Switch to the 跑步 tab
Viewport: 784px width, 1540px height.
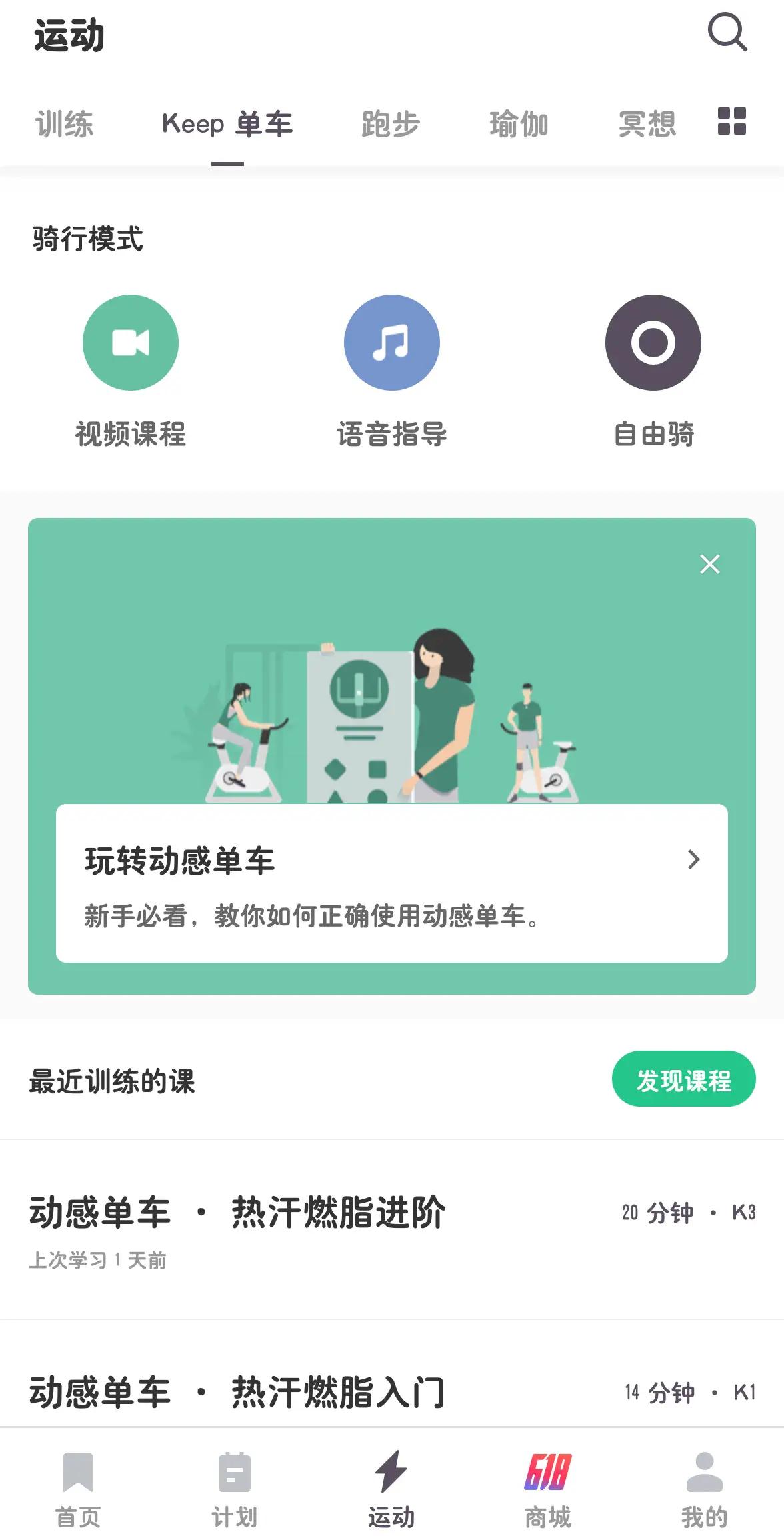pyautogui.click(x=390, y=123)
